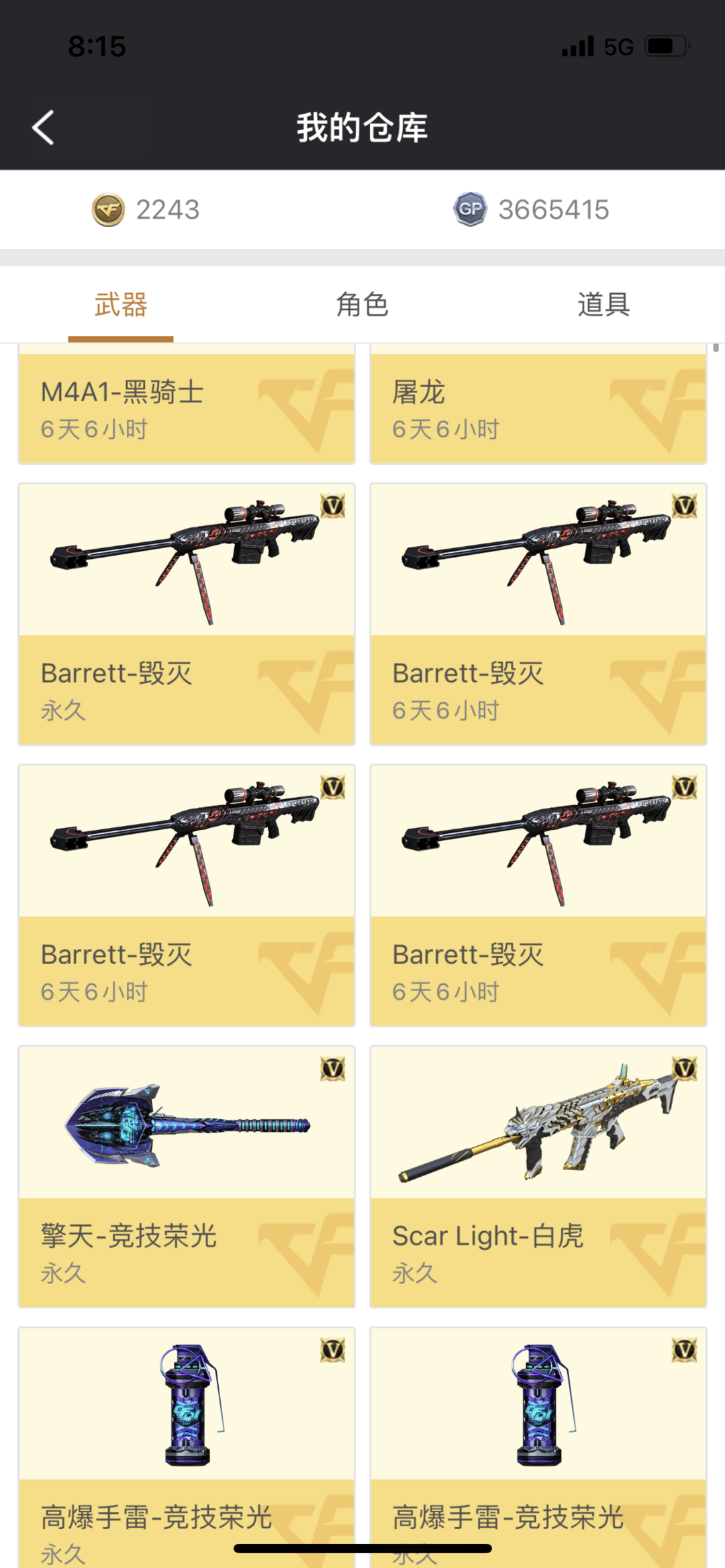The image size is (725, 1568).
Task: Tap the CF coin currency icon
Action: pyautogui.click(x=109, y=209)
